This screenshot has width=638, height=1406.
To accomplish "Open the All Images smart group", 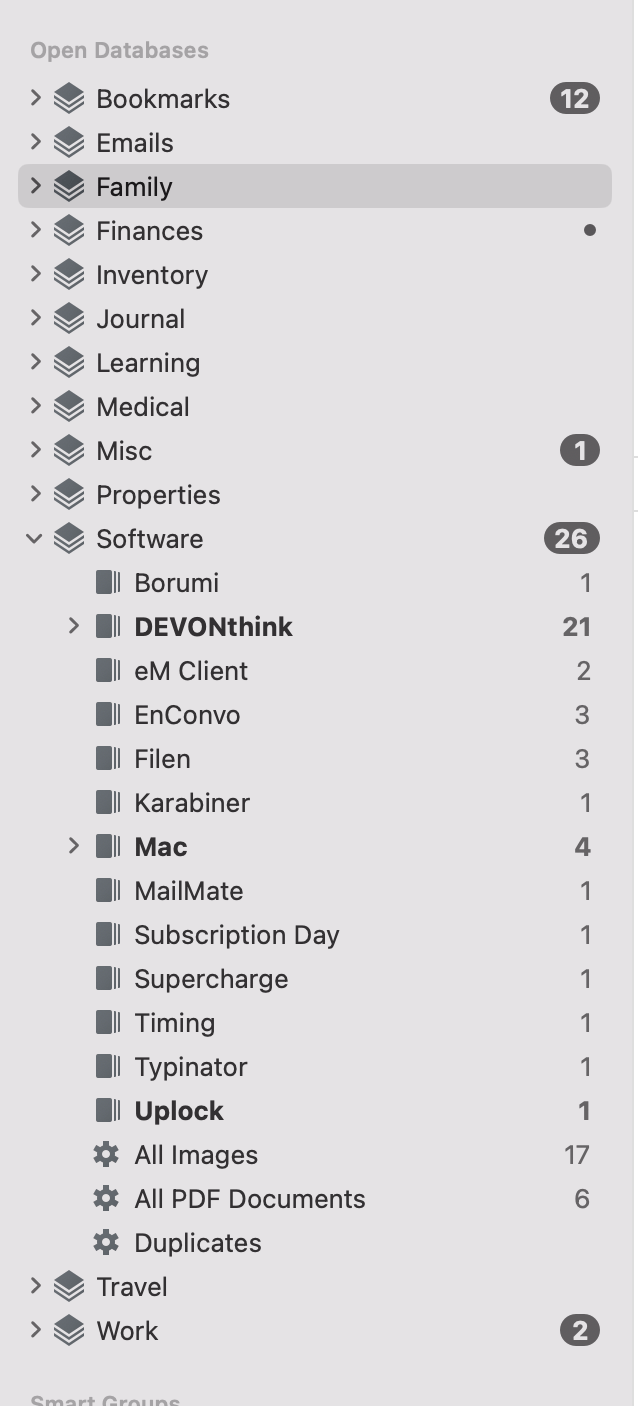I will [x=196, y=1155].
